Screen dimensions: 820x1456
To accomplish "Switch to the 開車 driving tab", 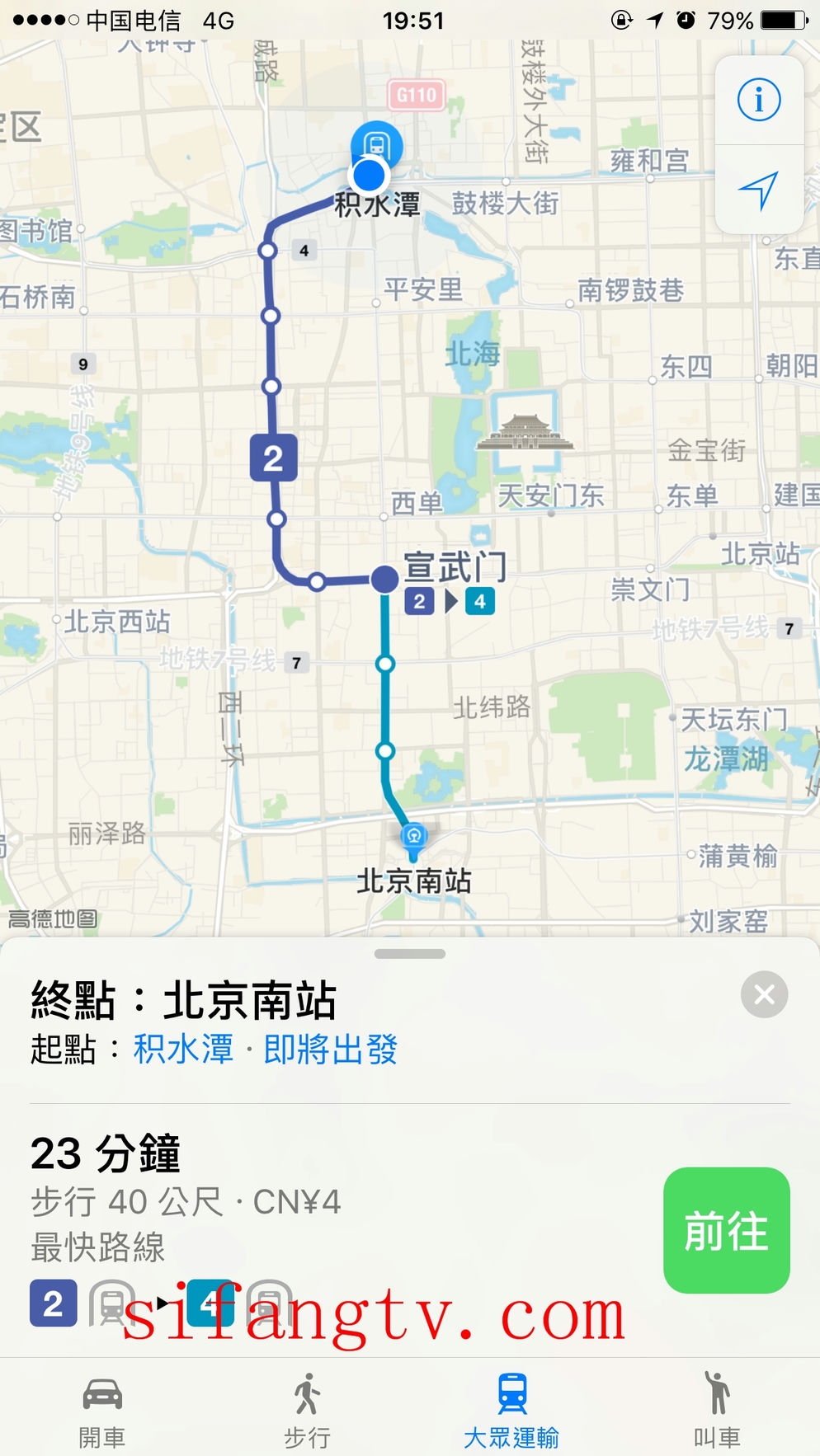I will tap(102, 1411).
